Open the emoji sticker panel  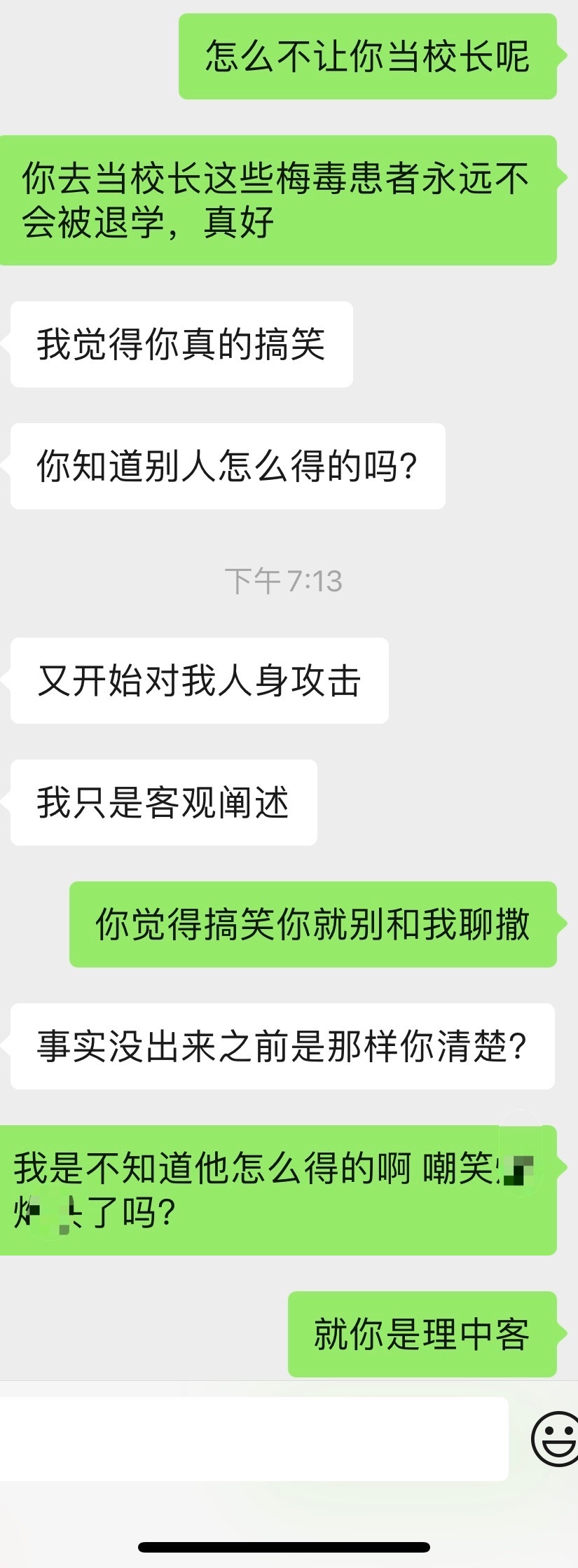pyautogui.click(x=556, y=1439)
